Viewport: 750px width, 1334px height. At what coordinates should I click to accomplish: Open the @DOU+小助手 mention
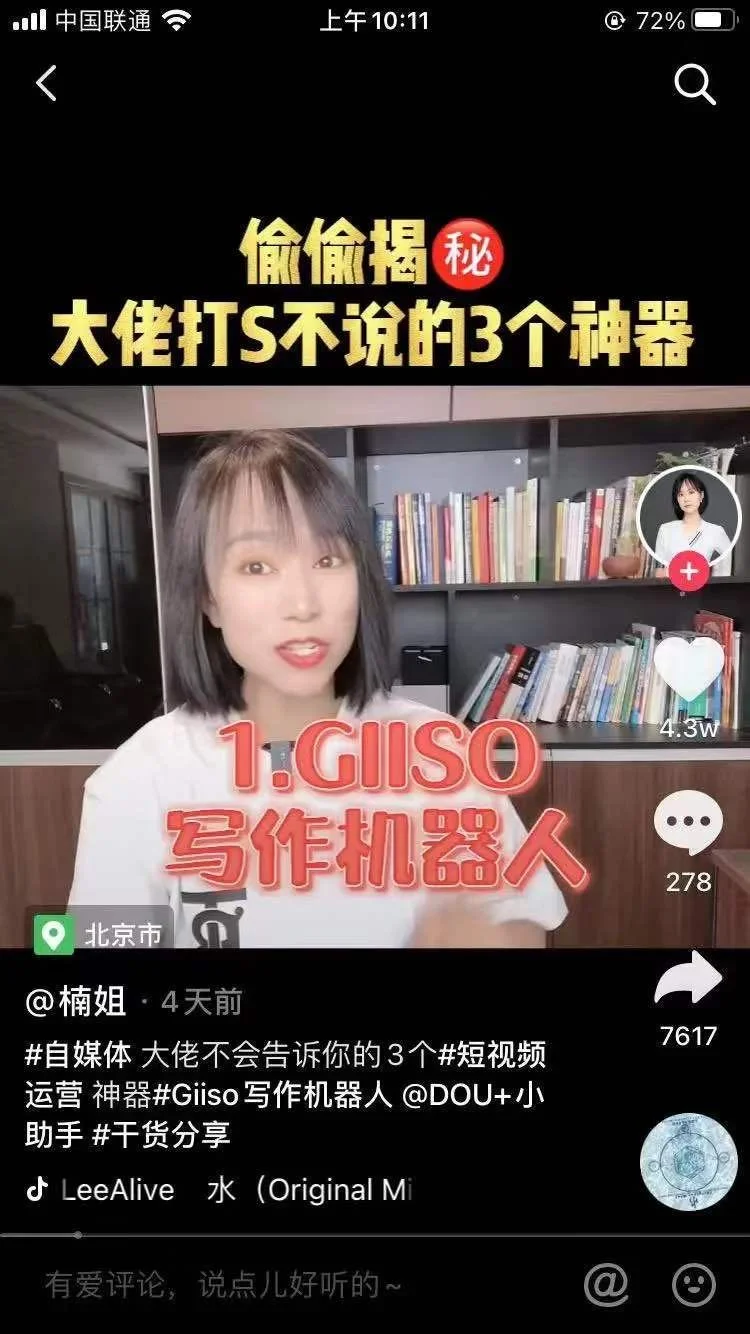[472, 1095]
